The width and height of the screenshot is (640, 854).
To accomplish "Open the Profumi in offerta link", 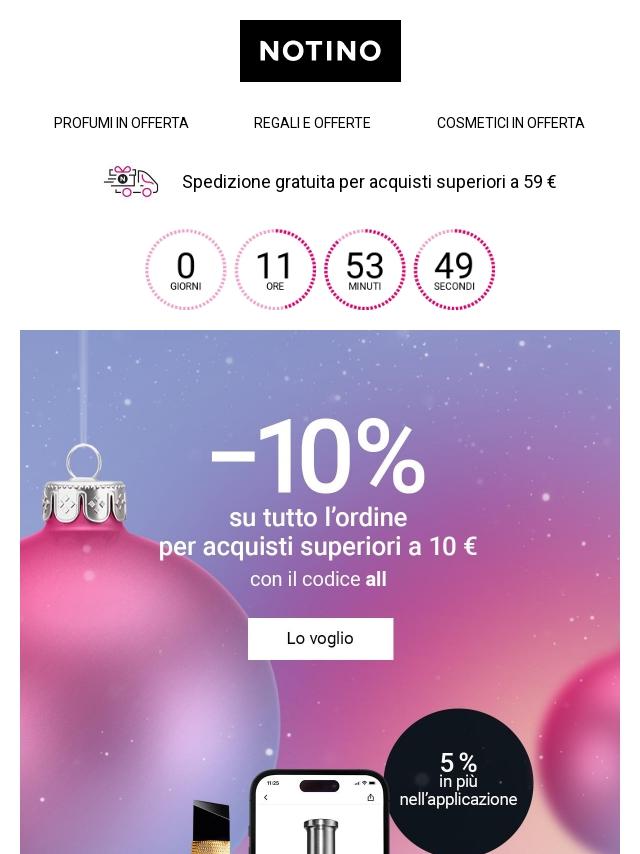I will pos(121,123).
